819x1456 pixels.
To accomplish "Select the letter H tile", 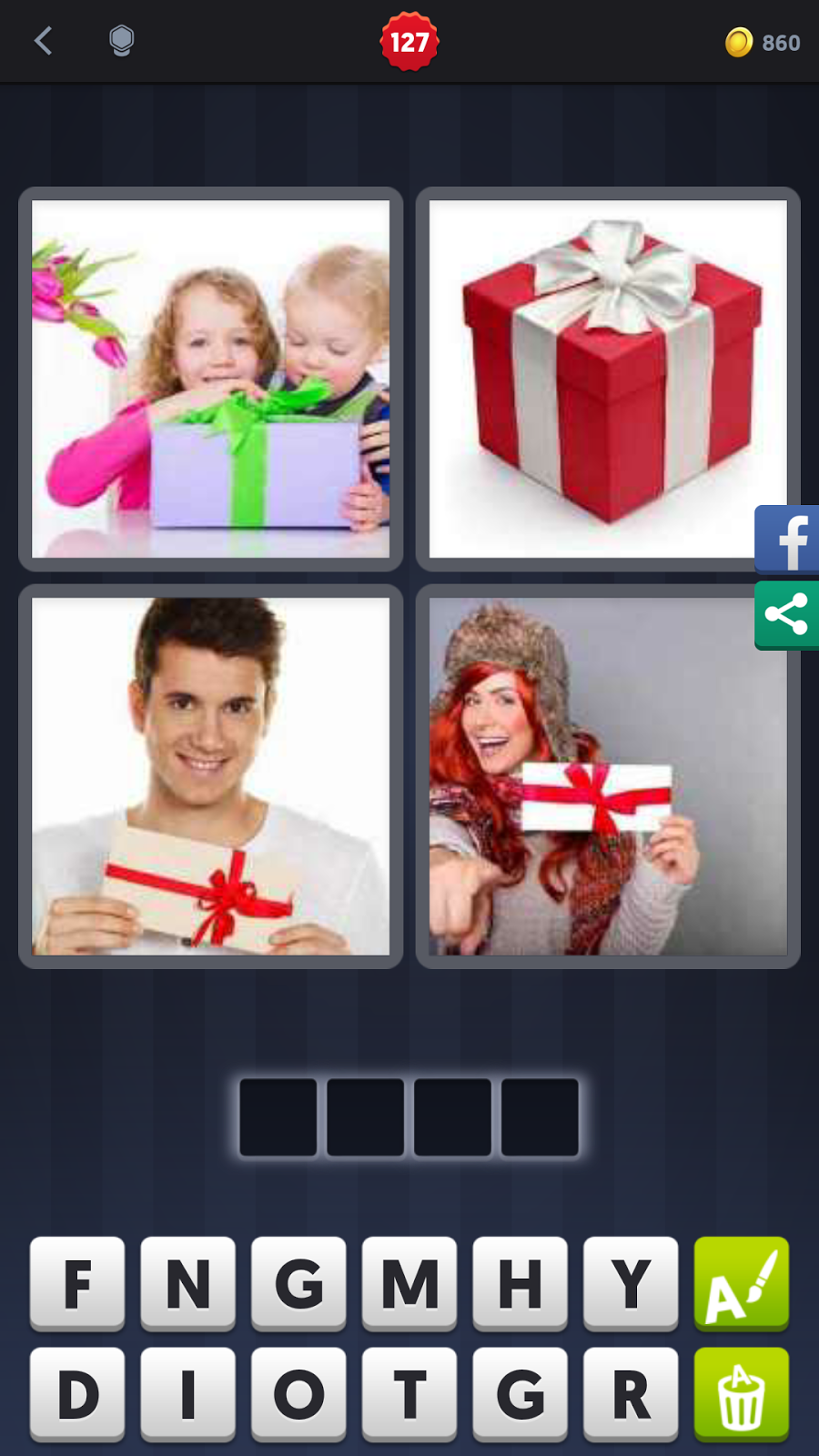I will click(521, 1283).
